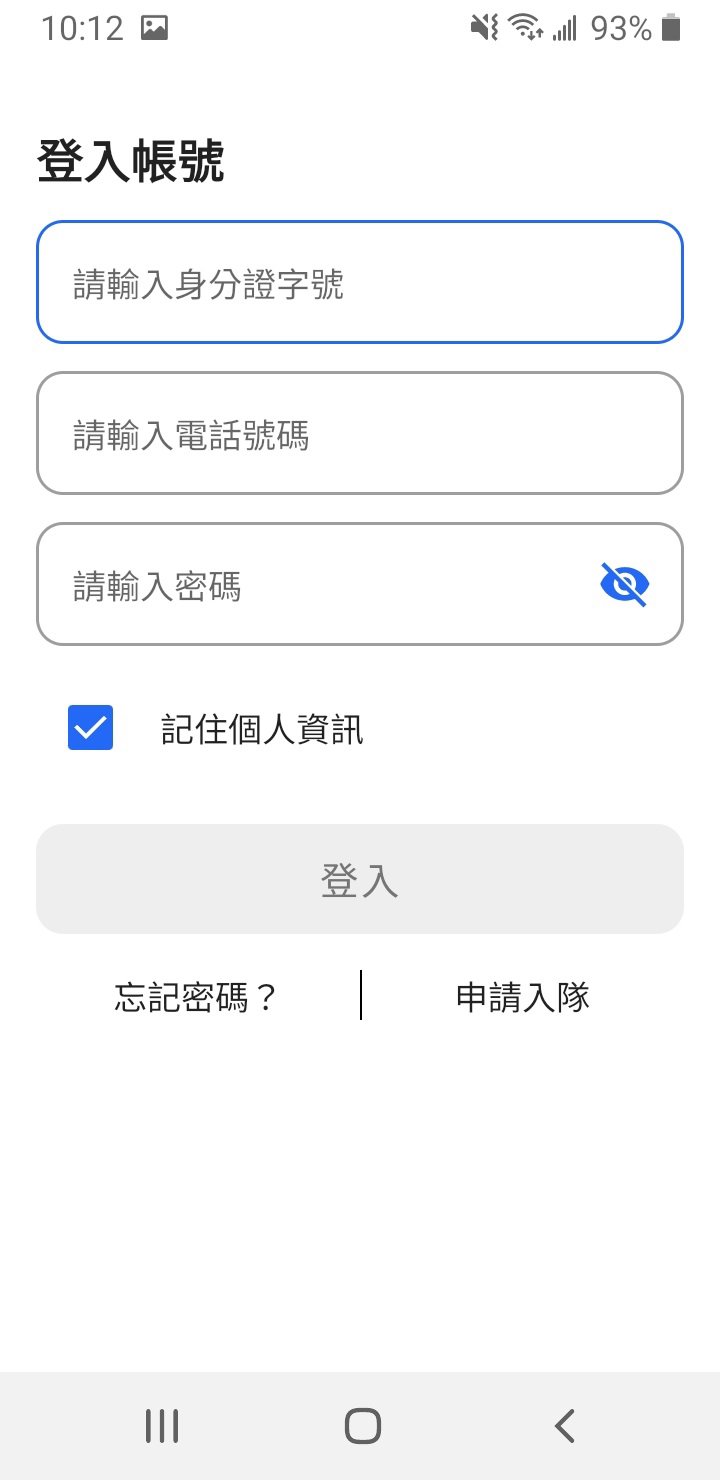Select the password input field

pyautogui.click(x=310, y=585)
